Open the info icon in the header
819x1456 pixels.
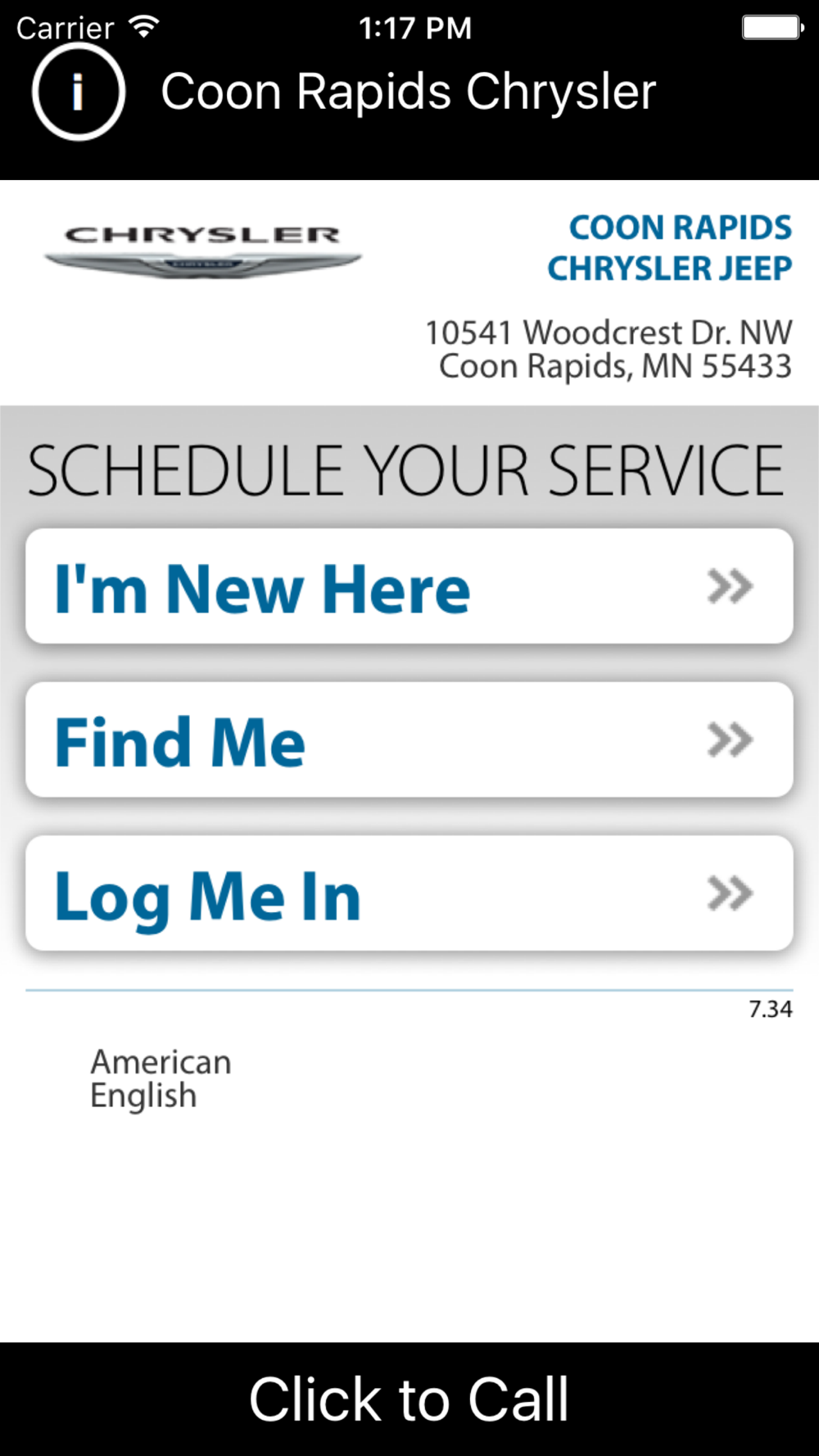(78, 92)
